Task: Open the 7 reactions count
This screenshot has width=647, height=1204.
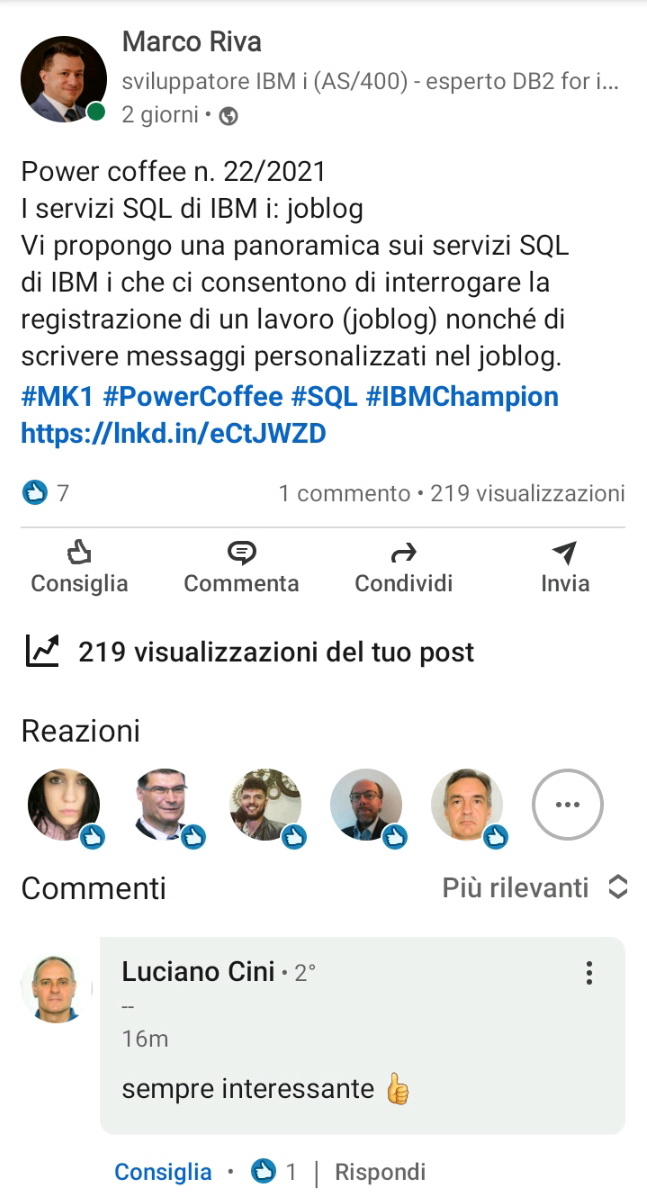Action: (46, 493)
